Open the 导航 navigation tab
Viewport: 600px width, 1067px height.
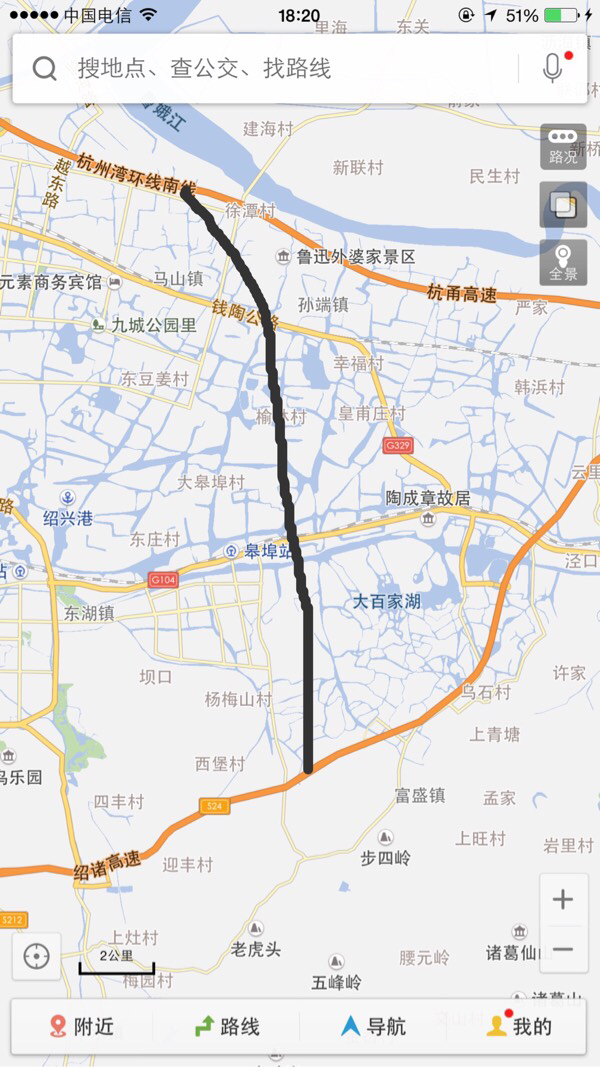tap(373, 1026)
